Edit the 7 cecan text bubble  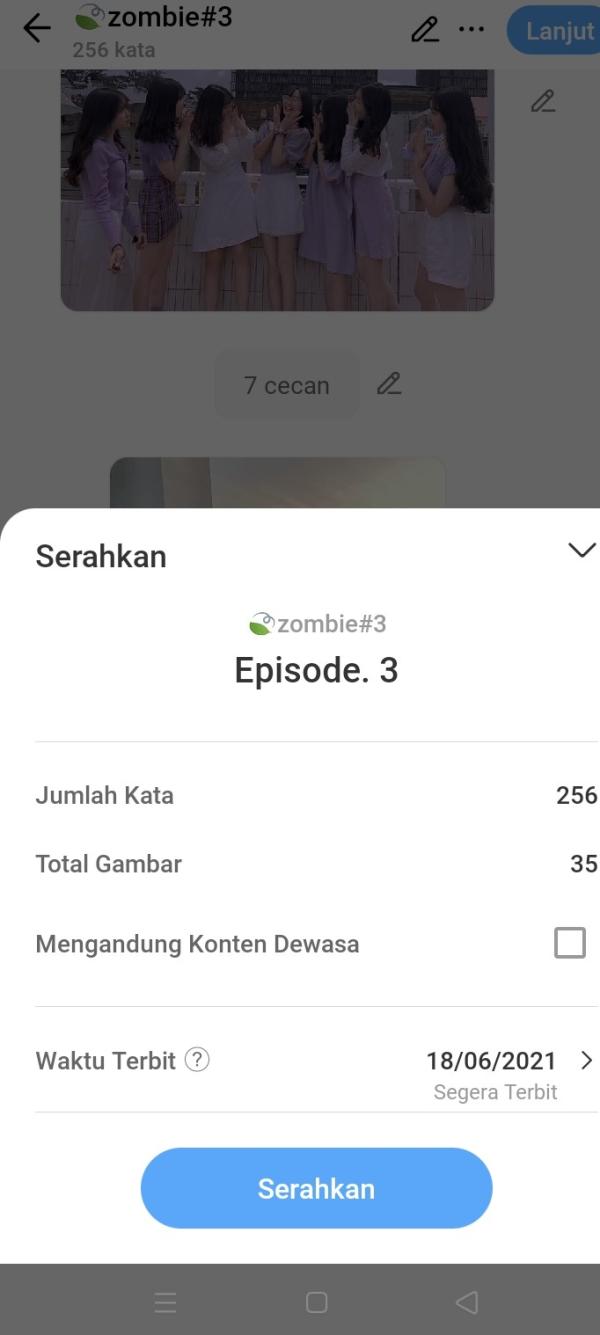[x=389, y=384]
